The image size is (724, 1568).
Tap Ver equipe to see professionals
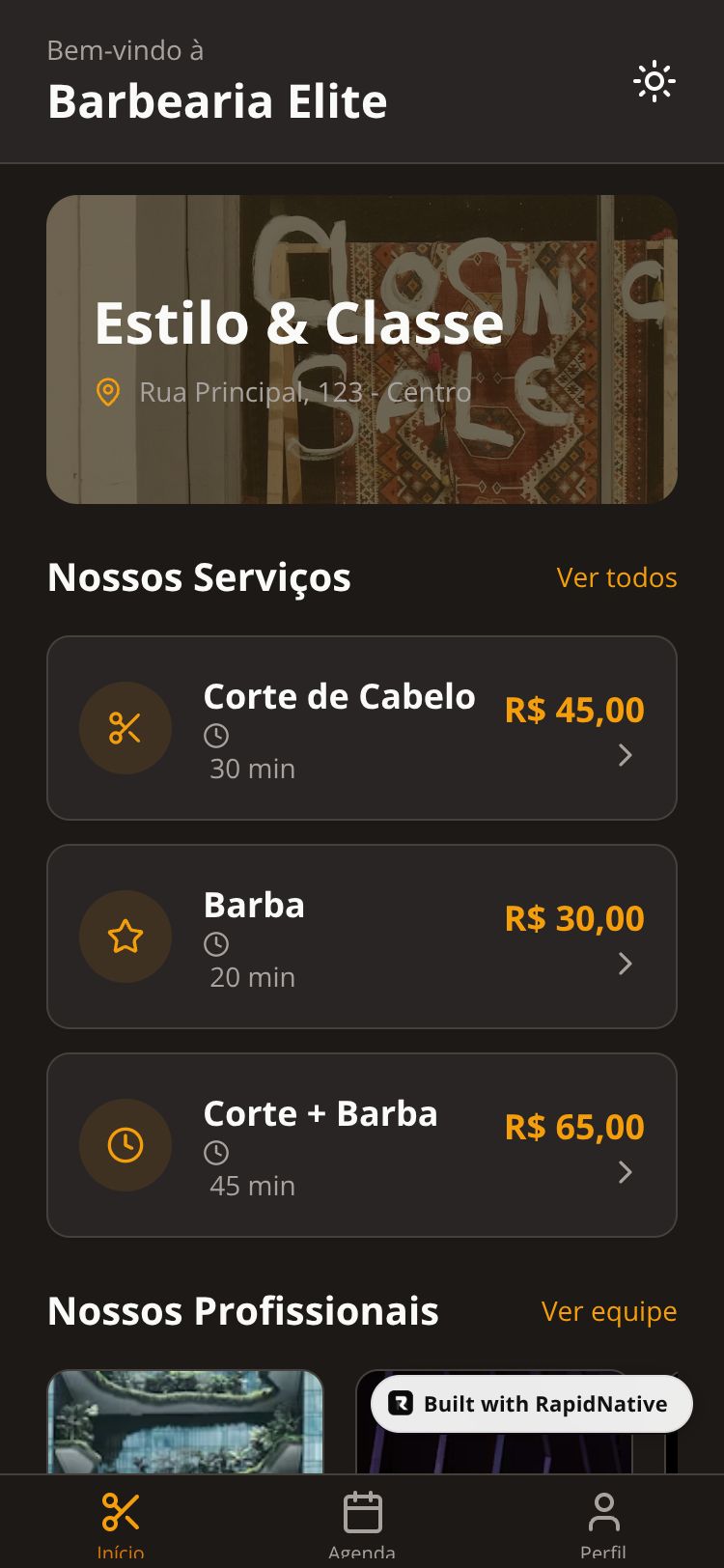point(608,1311)
